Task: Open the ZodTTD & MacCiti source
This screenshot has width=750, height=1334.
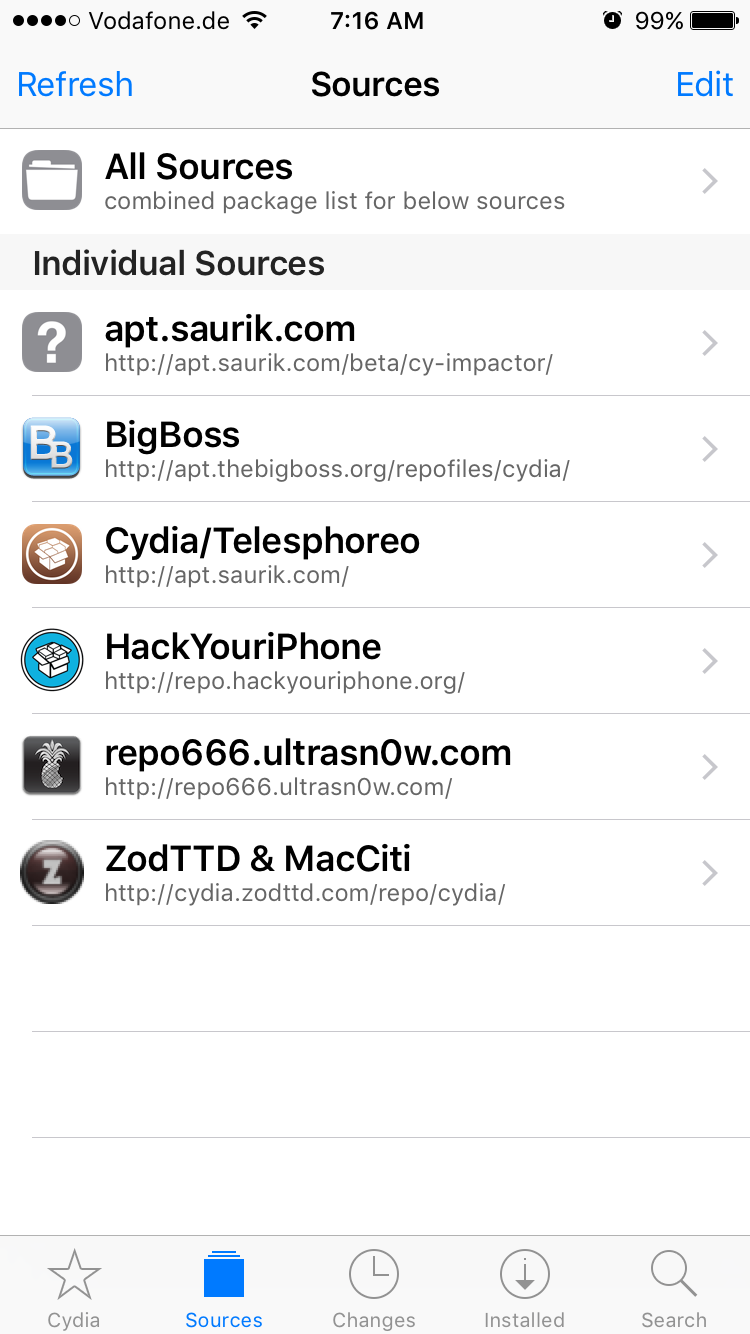Action: pyautogui.click(x=375, y=873)
